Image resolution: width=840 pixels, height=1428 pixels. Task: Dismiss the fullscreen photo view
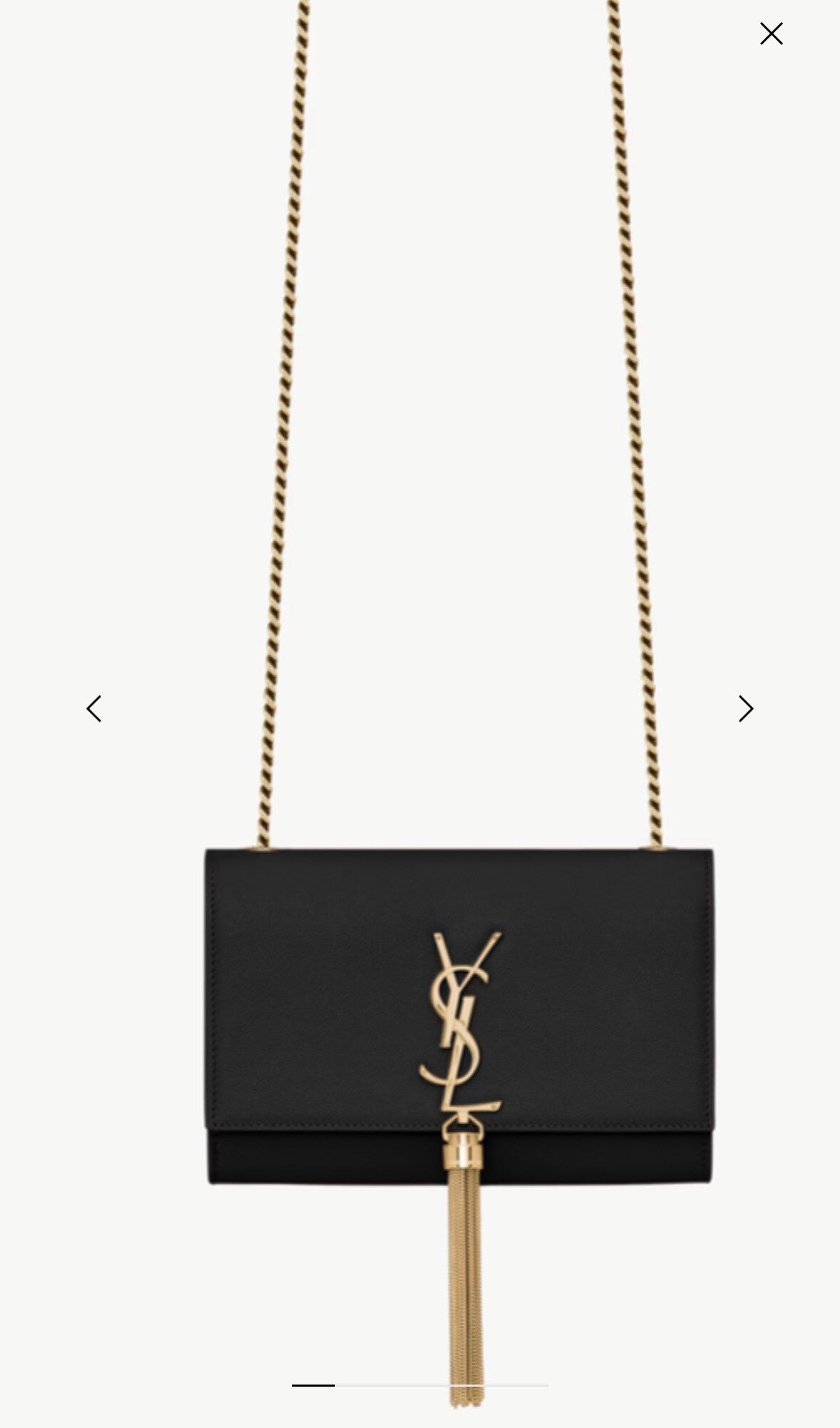[770, 33]
